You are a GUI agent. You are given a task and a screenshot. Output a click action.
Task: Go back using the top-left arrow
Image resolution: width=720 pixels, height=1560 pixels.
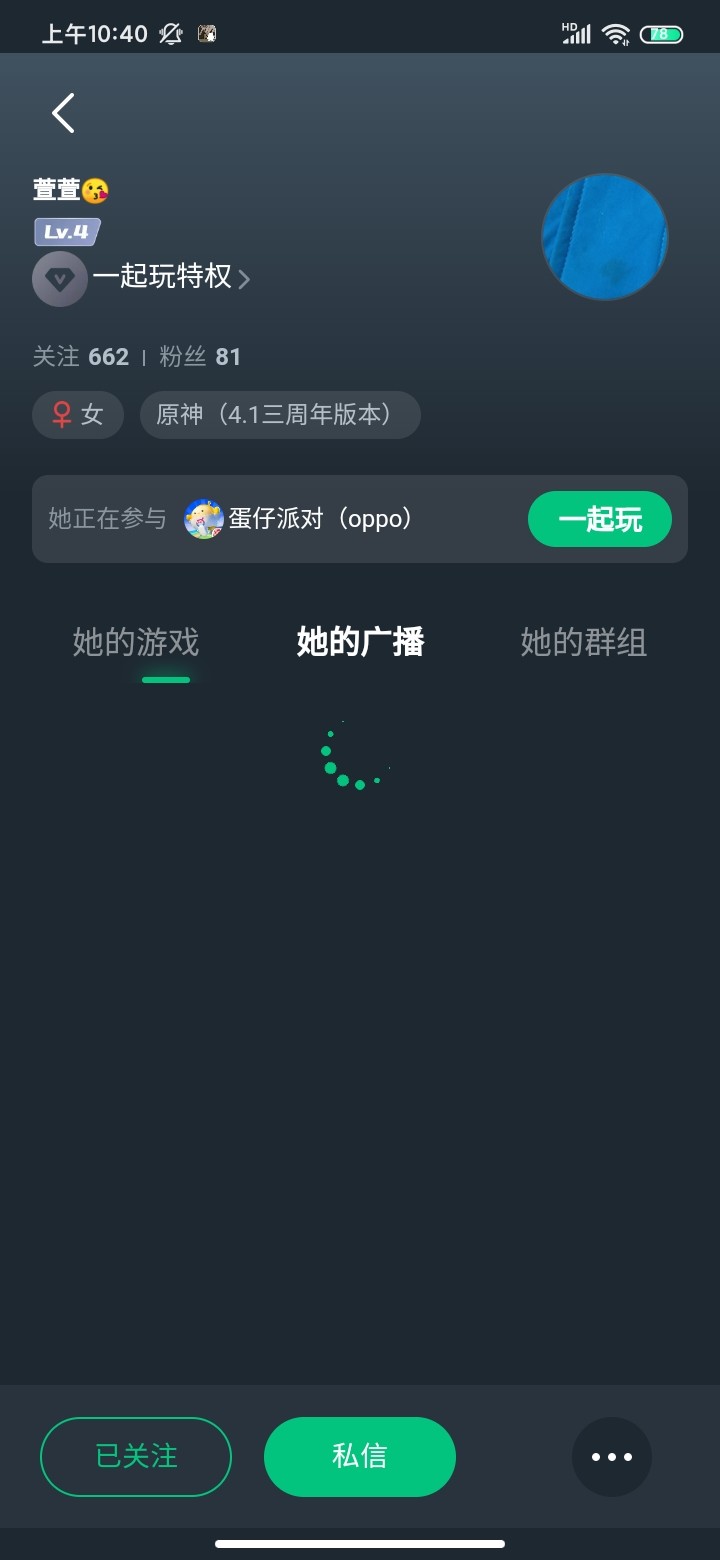tap(63, 113)
